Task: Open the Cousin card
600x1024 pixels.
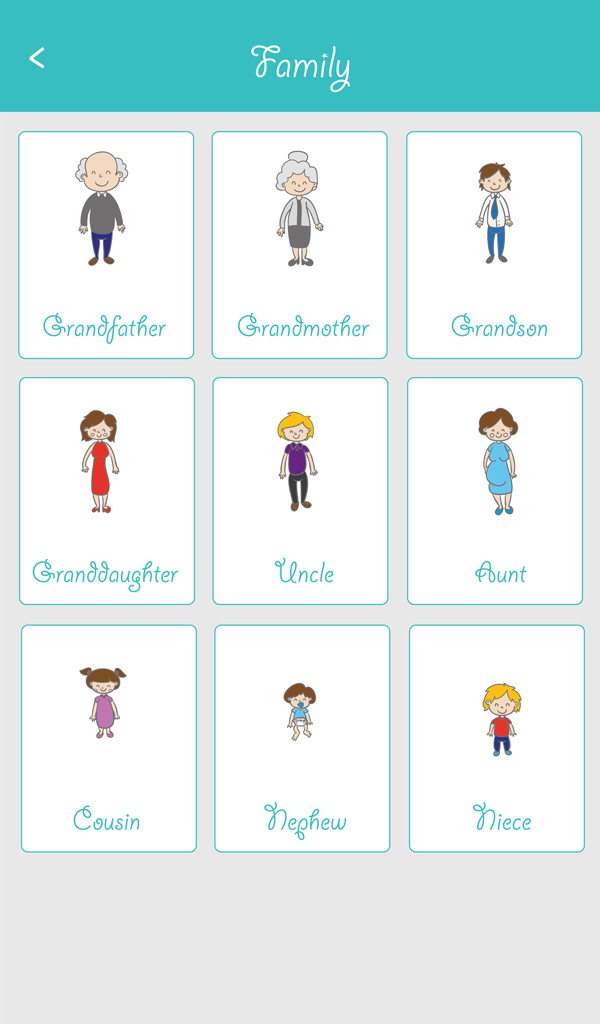Action: coord(109,738)
